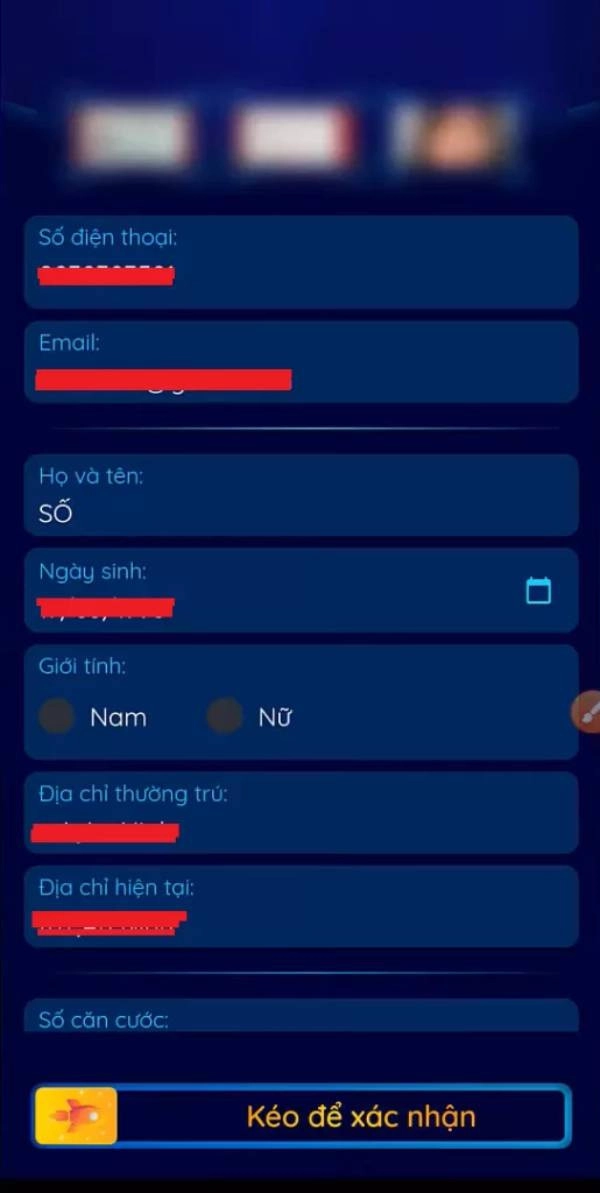The image size is (600, 1193).
Task: Tap the Số căn cước field
Action: [301, 1015]
